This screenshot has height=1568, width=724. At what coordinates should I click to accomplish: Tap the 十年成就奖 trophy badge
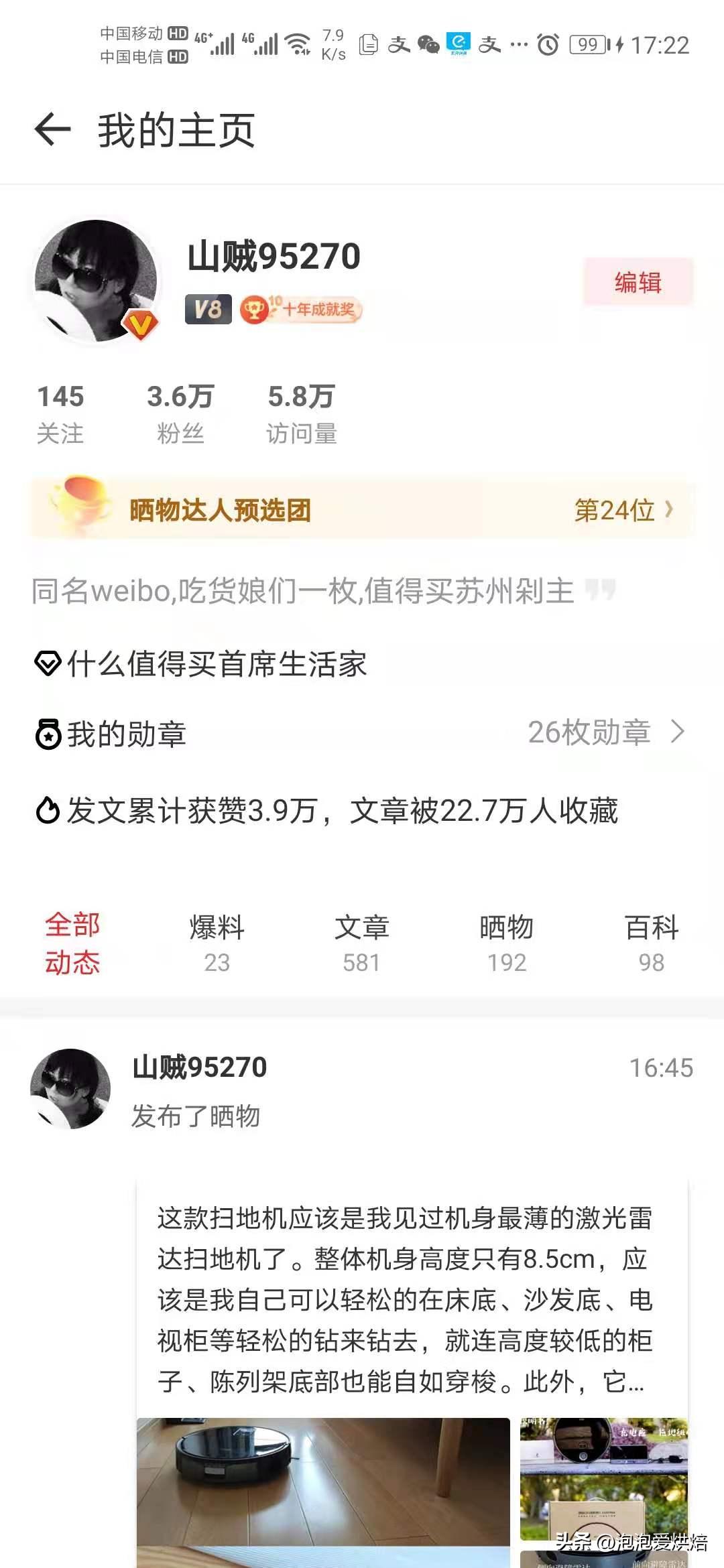tap(300, 310)
